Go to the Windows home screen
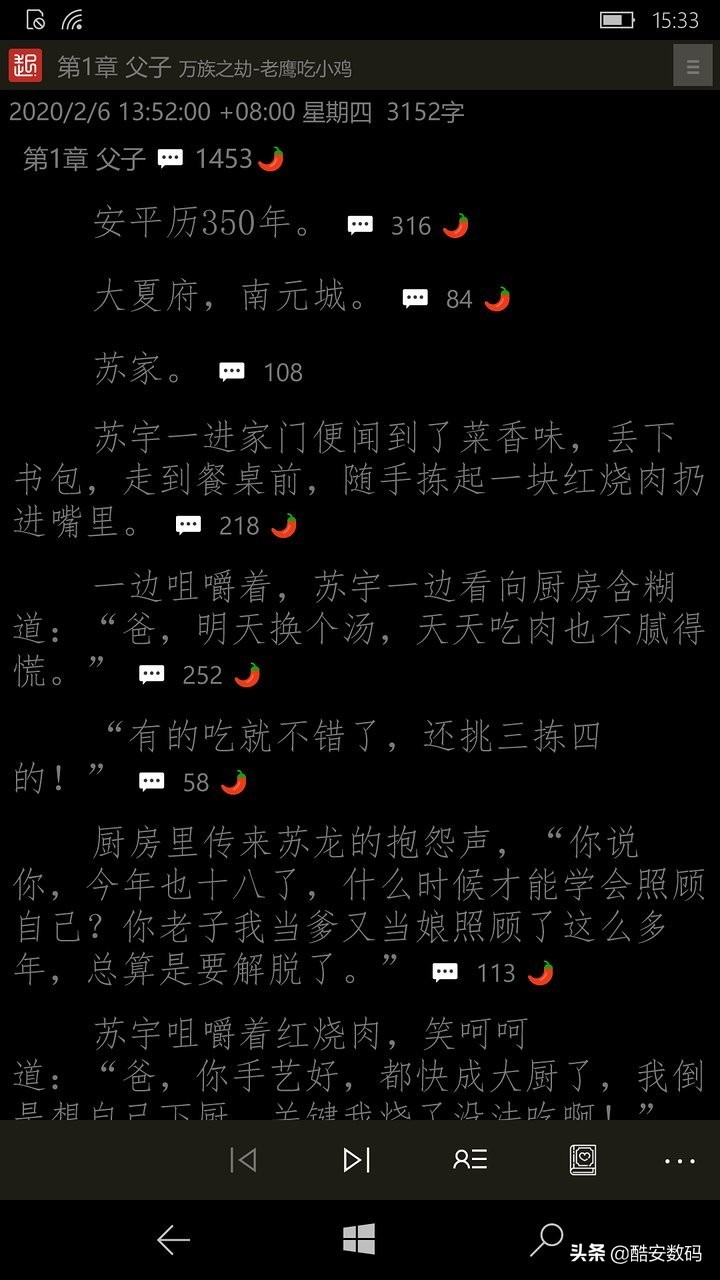The width and height of the screenshot is (720, 1280). coord(359,1240)
